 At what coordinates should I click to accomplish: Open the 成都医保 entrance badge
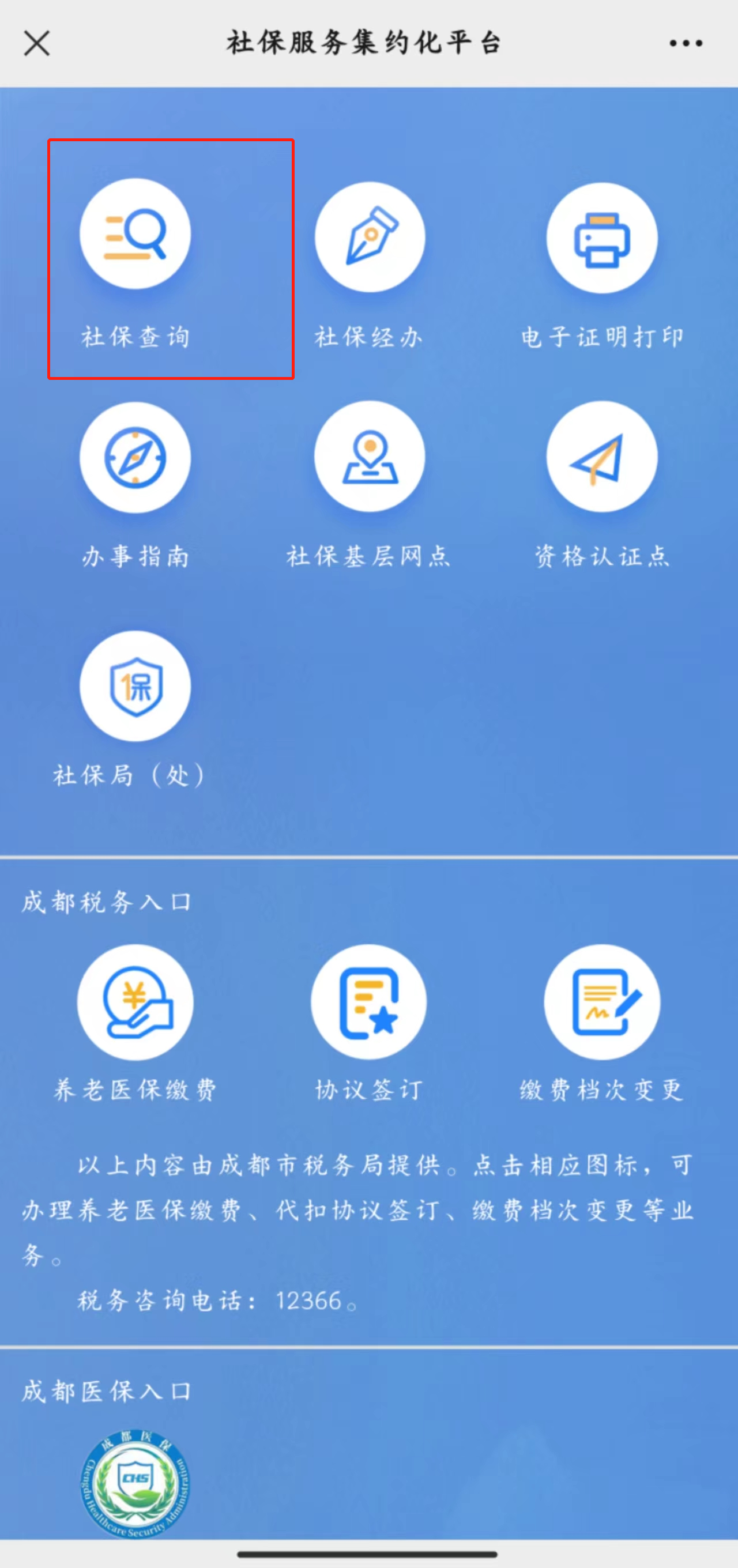point(135,1482)
